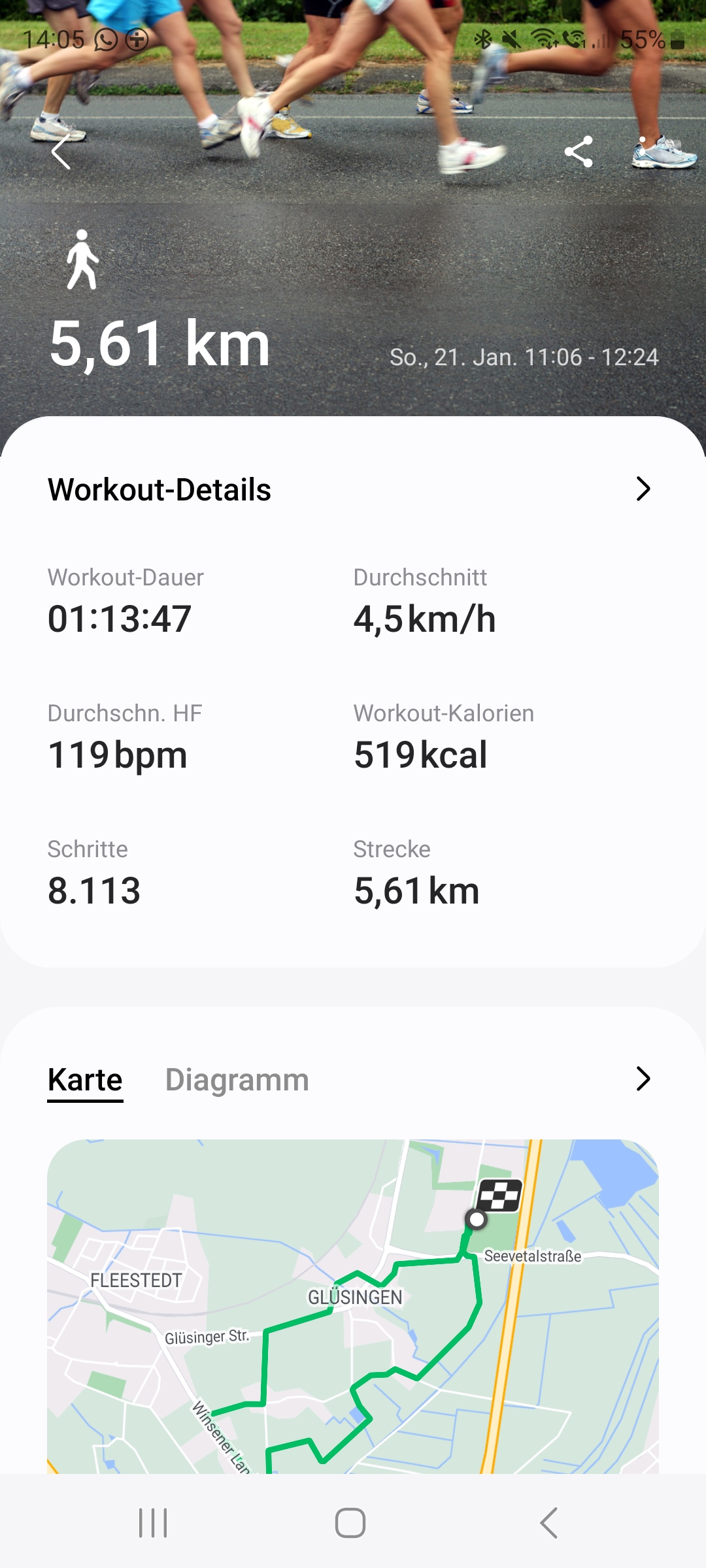The width and height of the screenshot is (706, 1568).
Task: Tap the Workout-Kalorien value 519 kcal
Action: pos(419,755)
